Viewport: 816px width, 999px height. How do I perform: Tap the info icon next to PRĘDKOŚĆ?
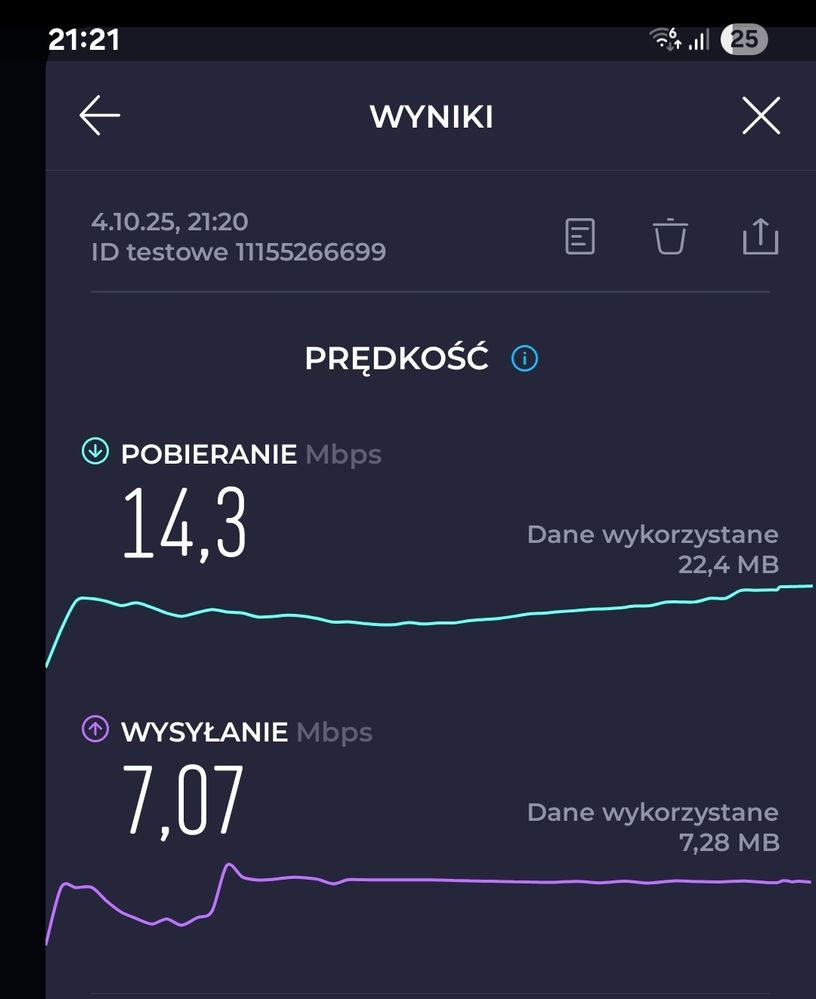coord(524,358)
